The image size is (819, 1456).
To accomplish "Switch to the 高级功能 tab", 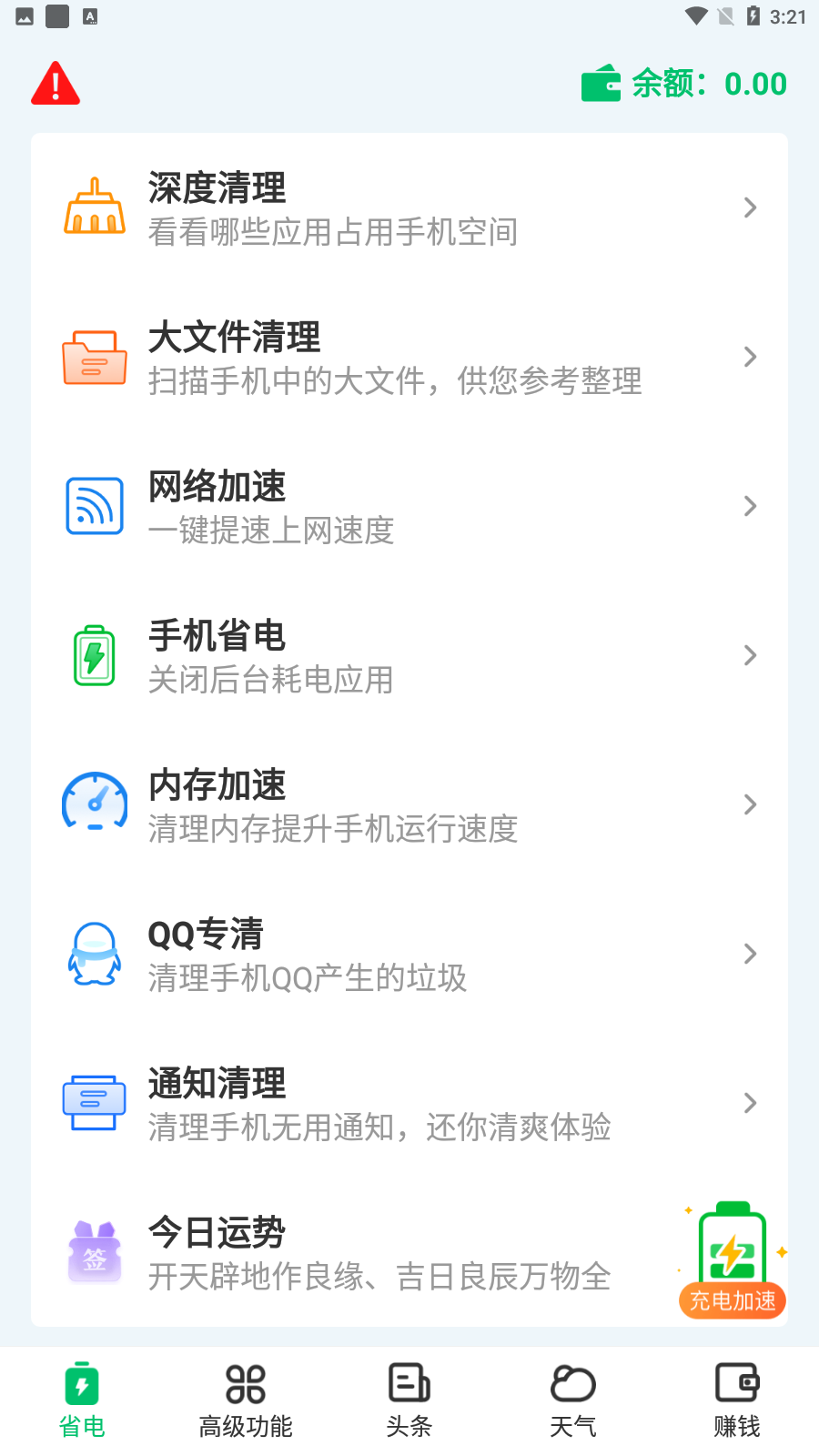I will coord(245,1399).
